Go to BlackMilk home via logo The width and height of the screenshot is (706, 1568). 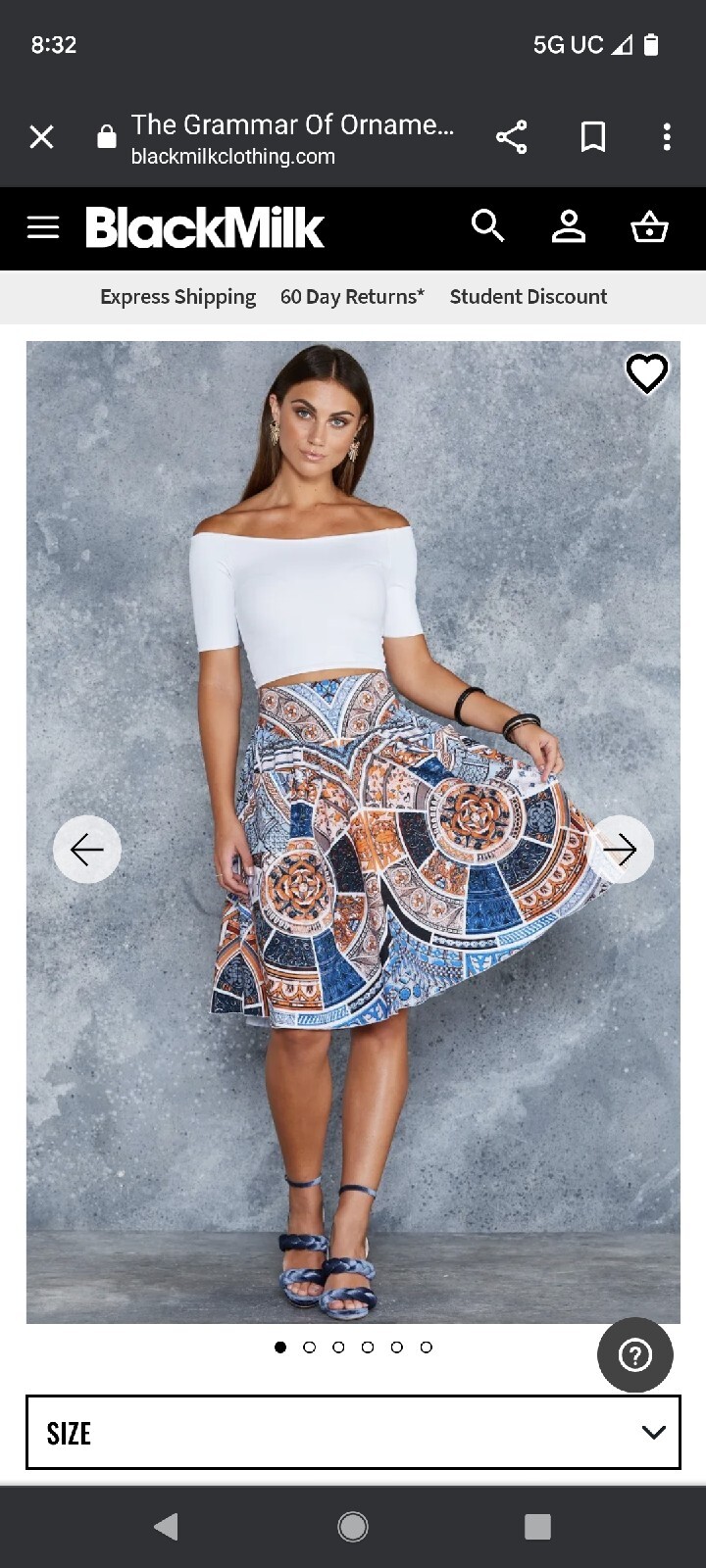tap(204, 227)
